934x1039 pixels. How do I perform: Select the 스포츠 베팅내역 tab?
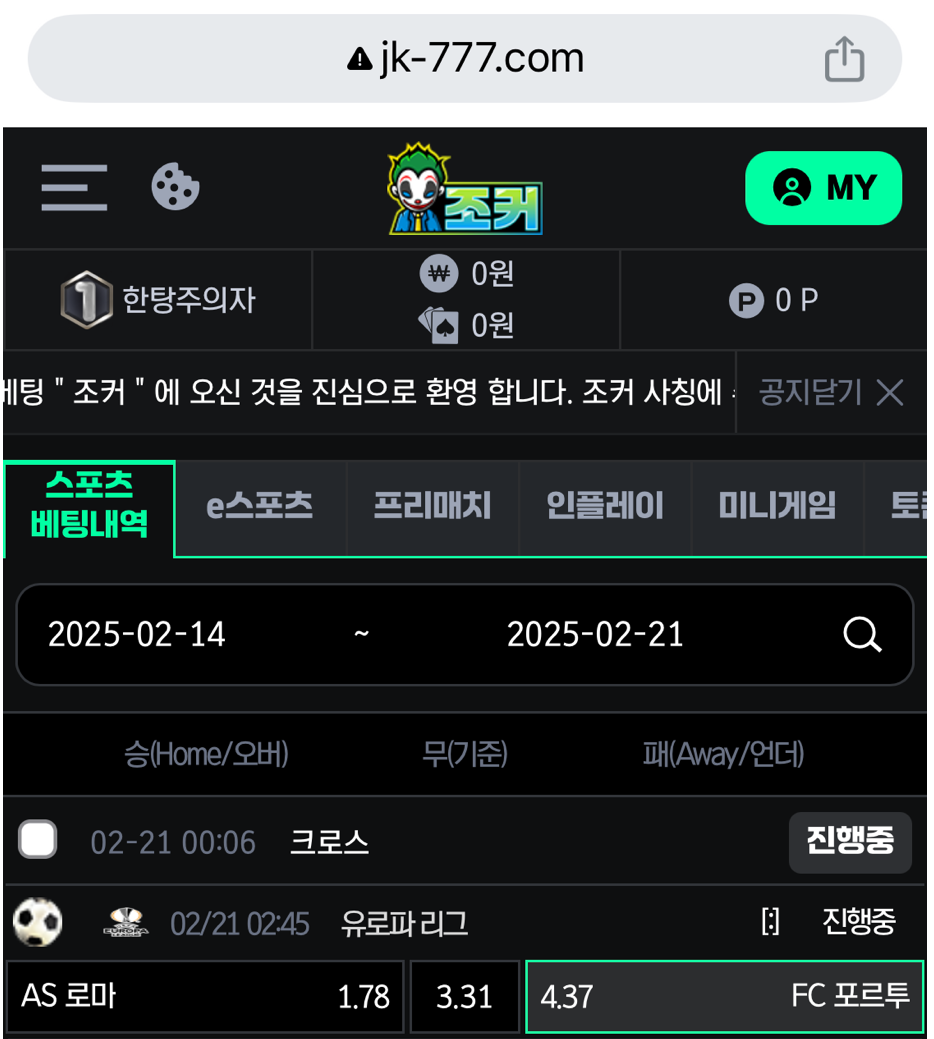[89, 506]
